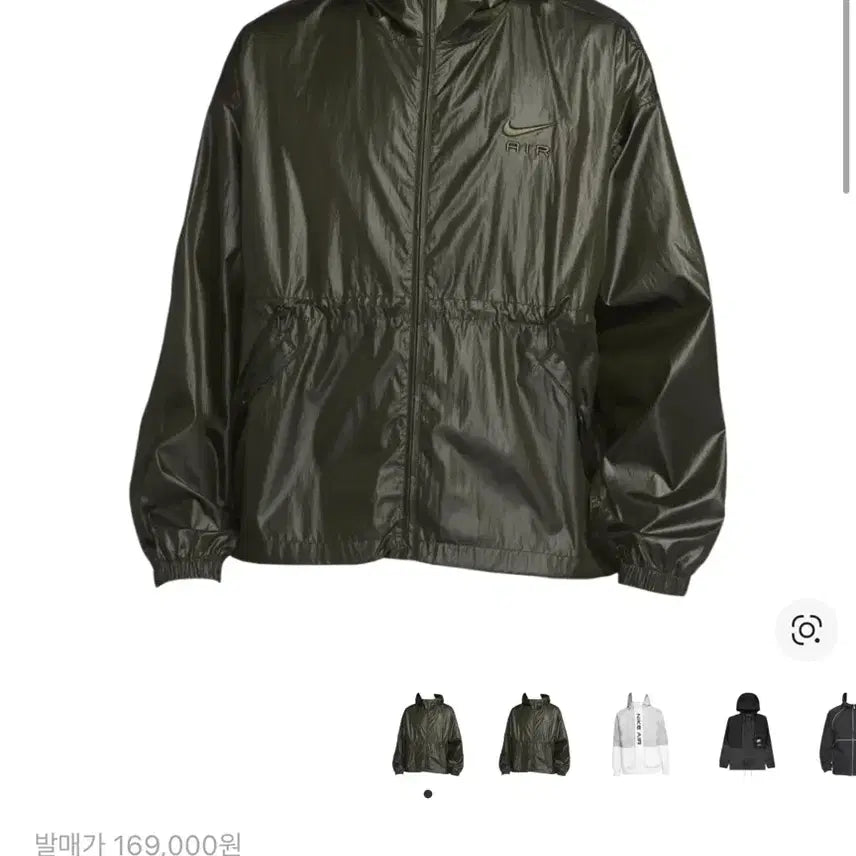View the black hooded jacket thumbnail

tap(747, 733)
